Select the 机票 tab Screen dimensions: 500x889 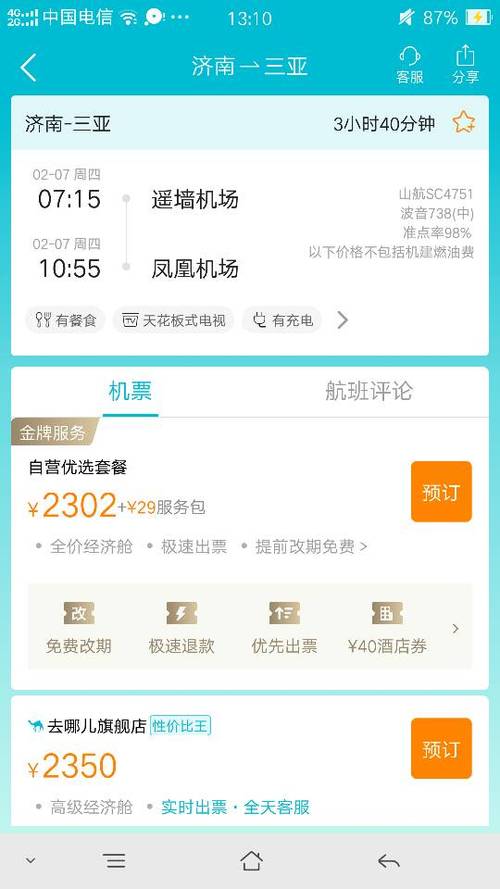point(130,391)
